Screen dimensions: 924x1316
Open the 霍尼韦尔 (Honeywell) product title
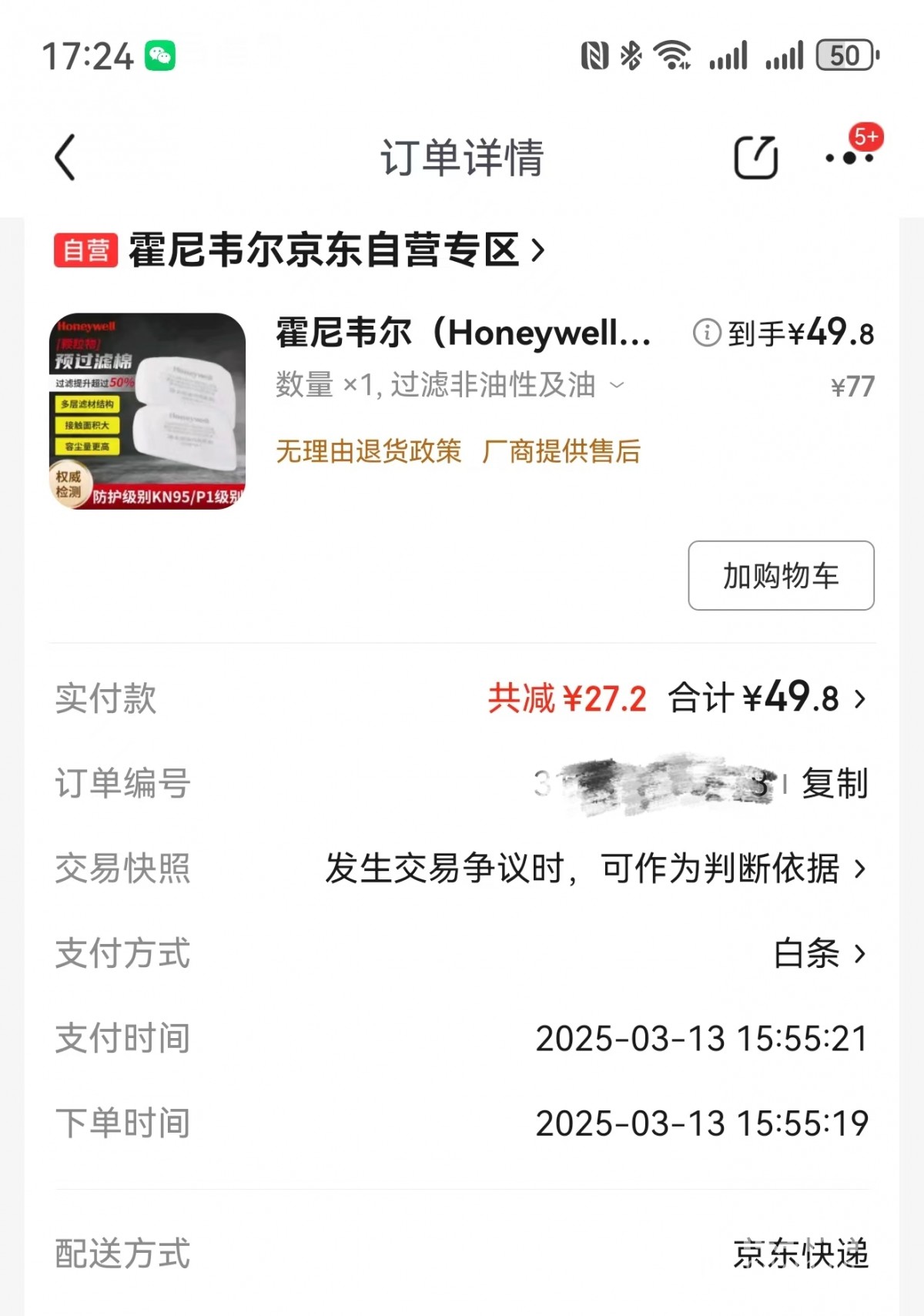pos(464,333)
